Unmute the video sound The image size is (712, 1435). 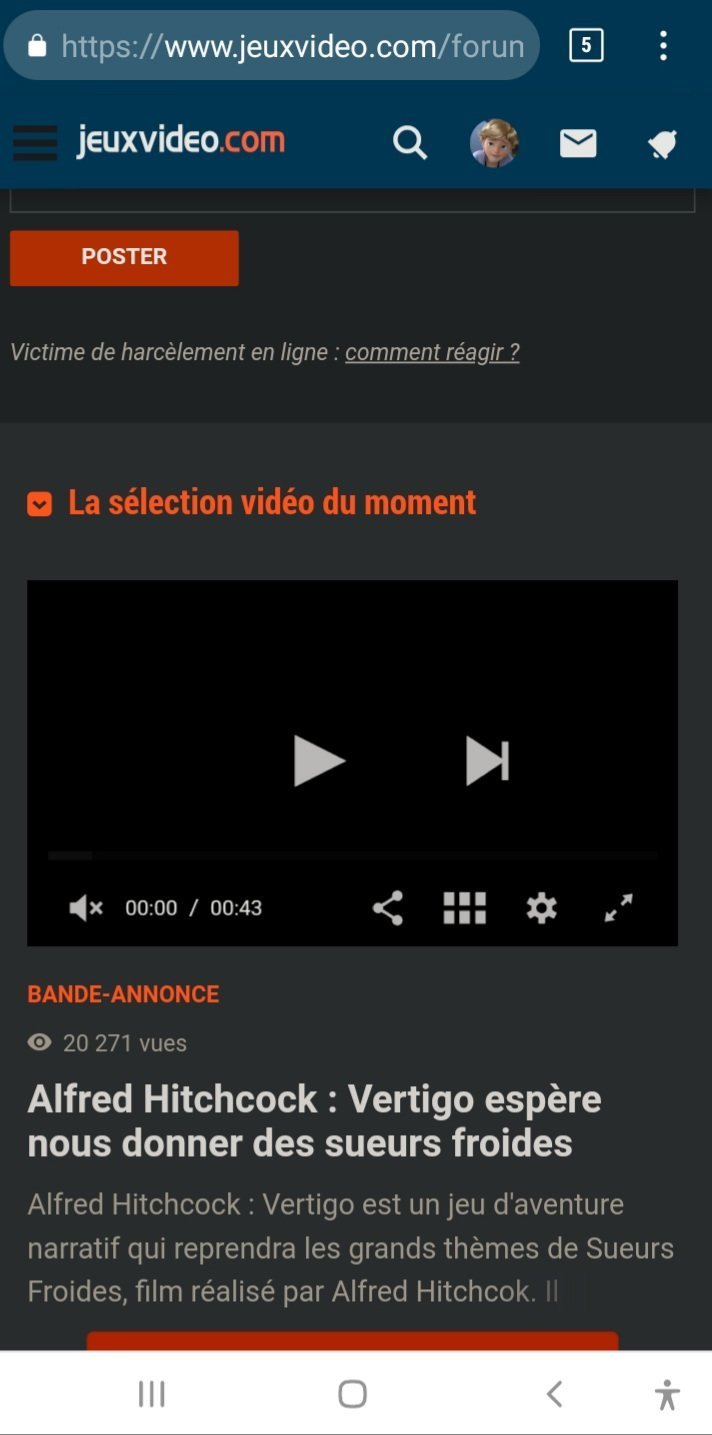86,908
